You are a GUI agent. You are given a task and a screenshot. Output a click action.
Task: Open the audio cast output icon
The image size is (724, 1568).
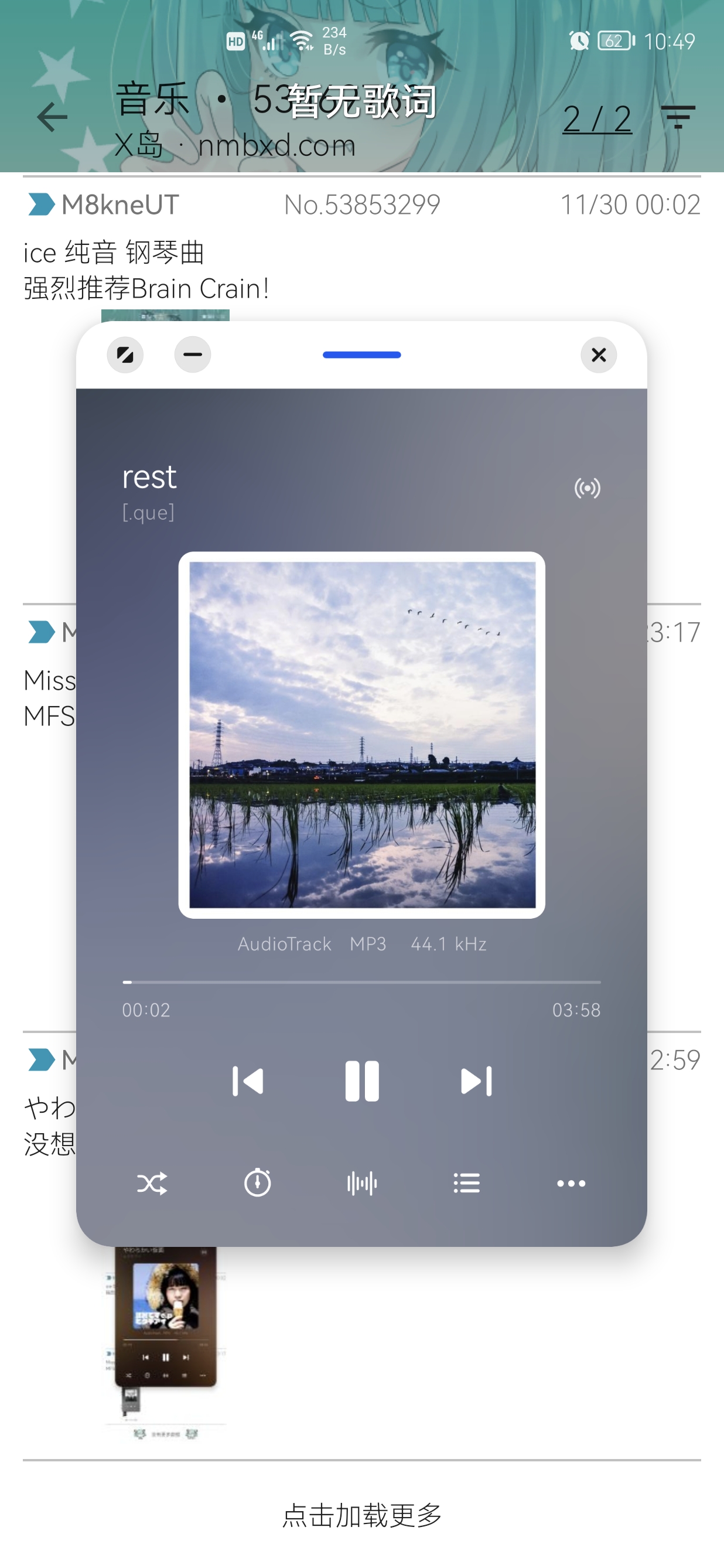(587, 488)
